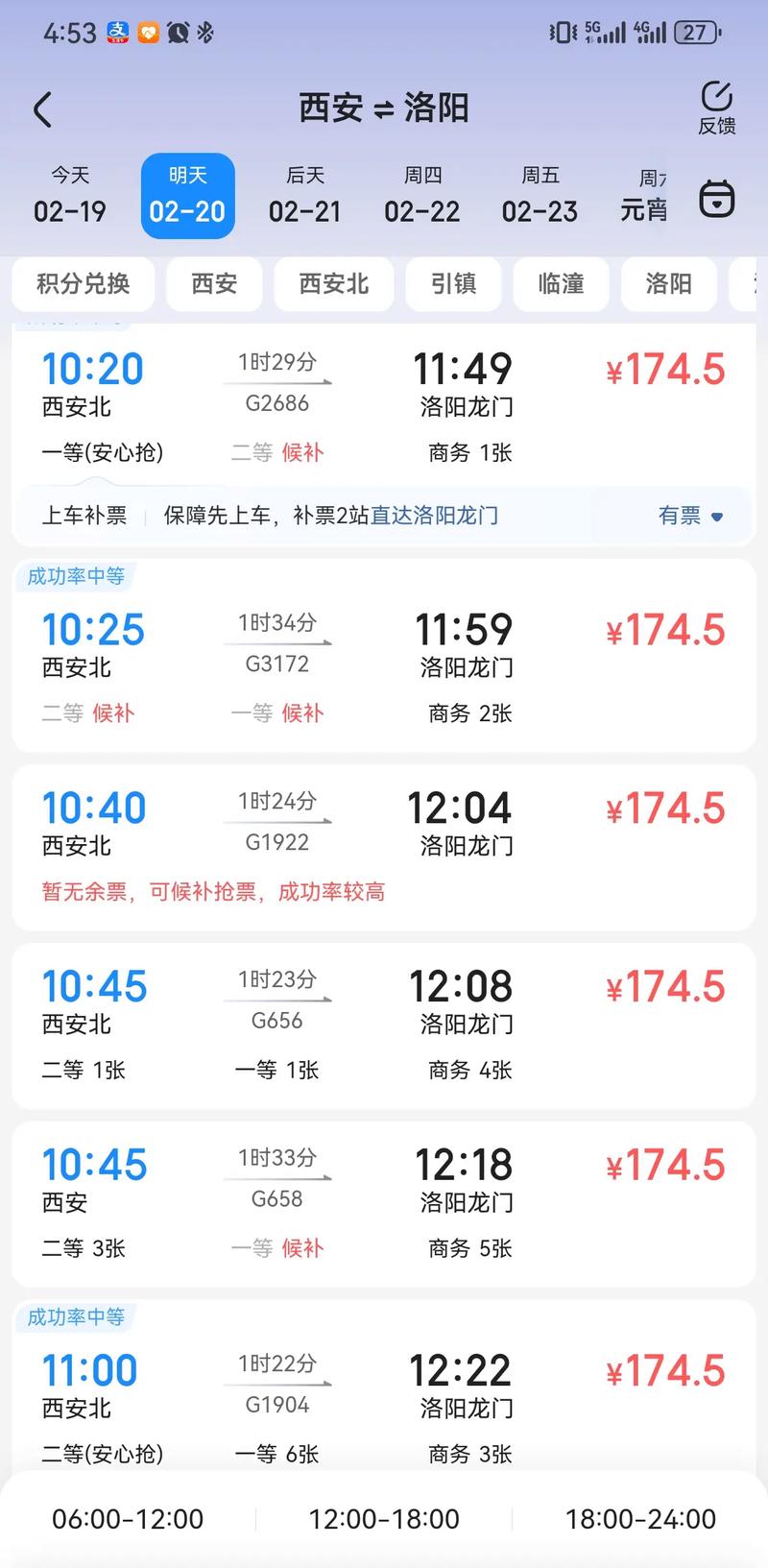Tap the battery indicator showing 27
This screenshot has height=1568, width=768.
693,32
